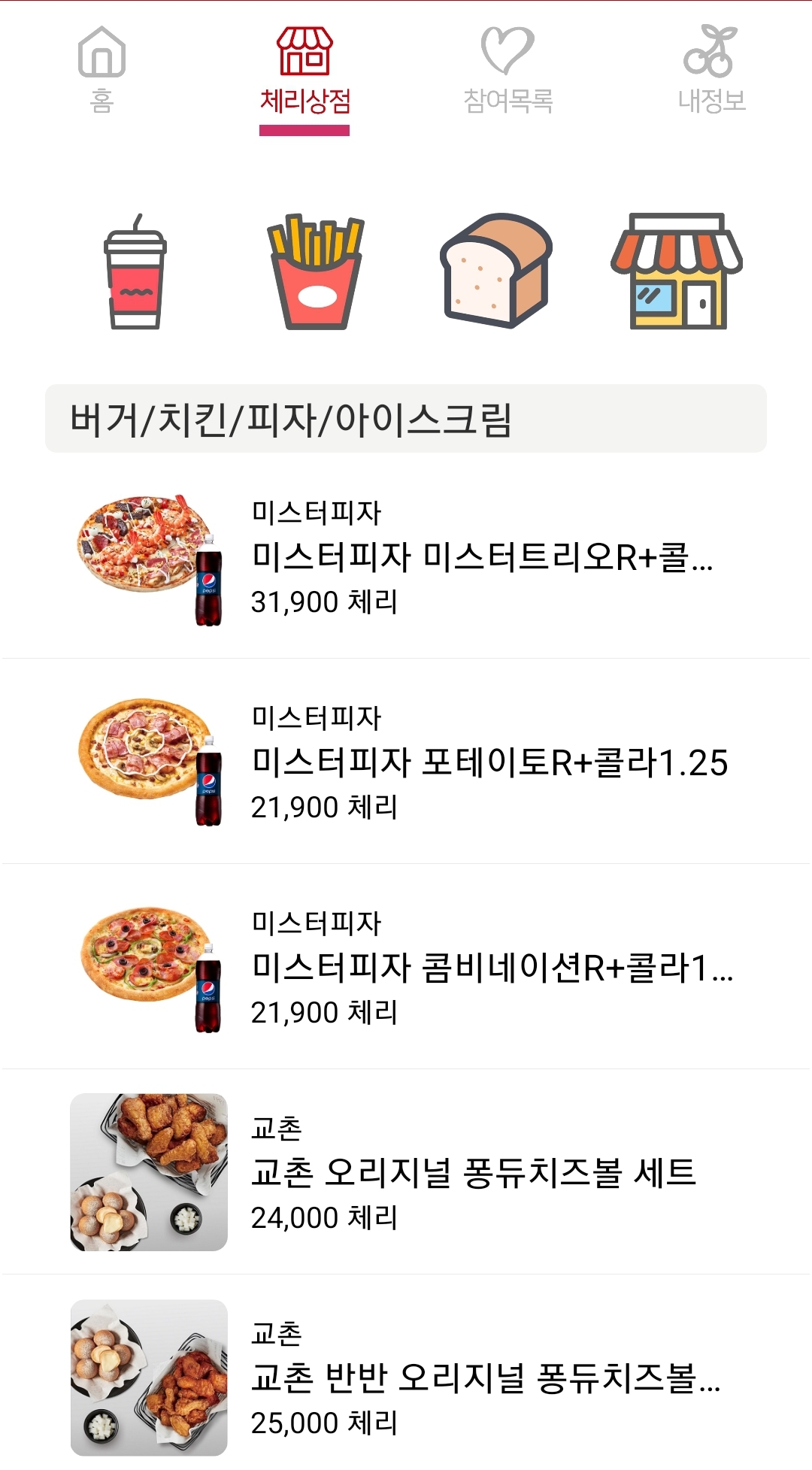Switch to the 홈 tab
This screenshot has width=812, height=1470.
[x=101, y=69]
